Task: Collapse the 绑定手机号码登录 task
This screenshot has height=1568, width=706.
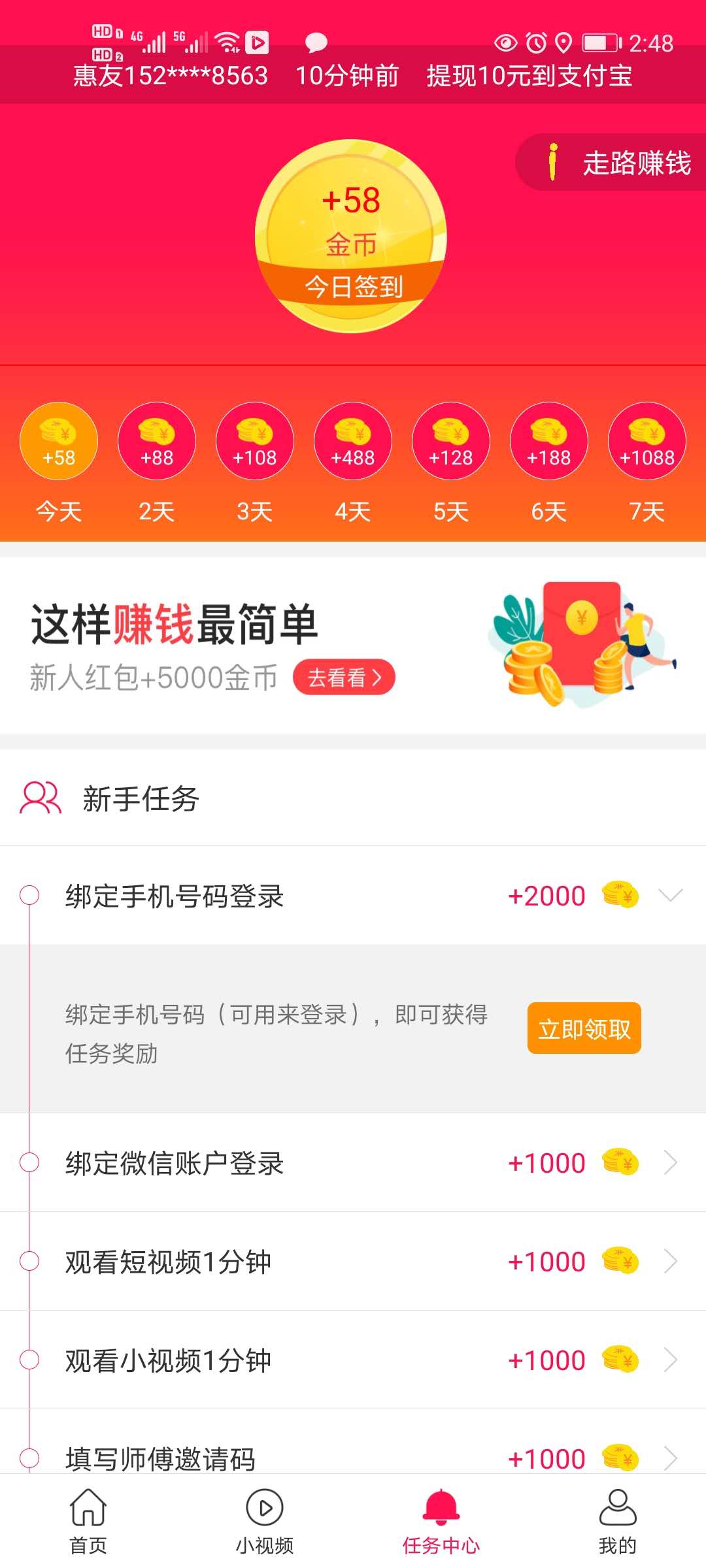Action: tap(670, 895)
